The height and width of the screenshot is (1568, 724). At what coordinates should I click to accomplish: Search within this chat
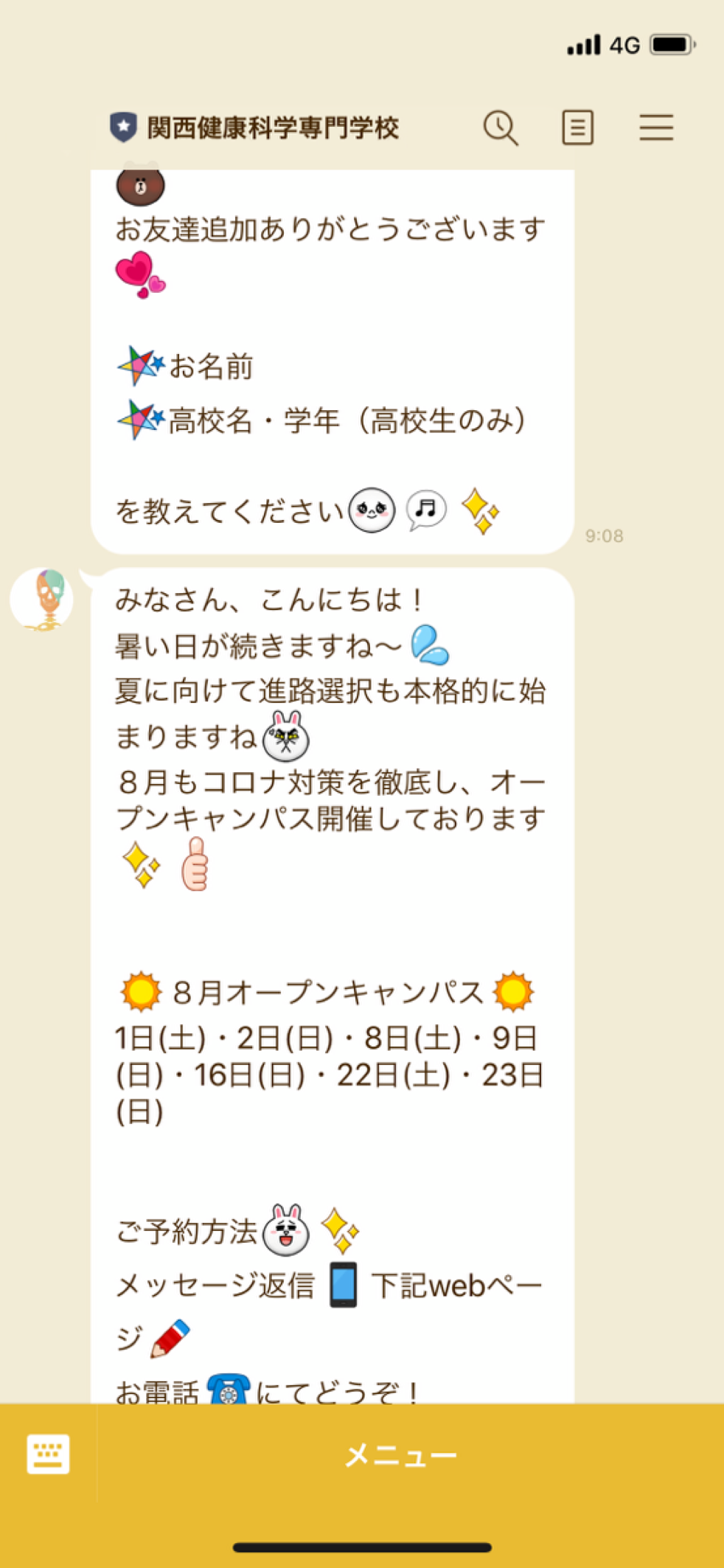501,128
